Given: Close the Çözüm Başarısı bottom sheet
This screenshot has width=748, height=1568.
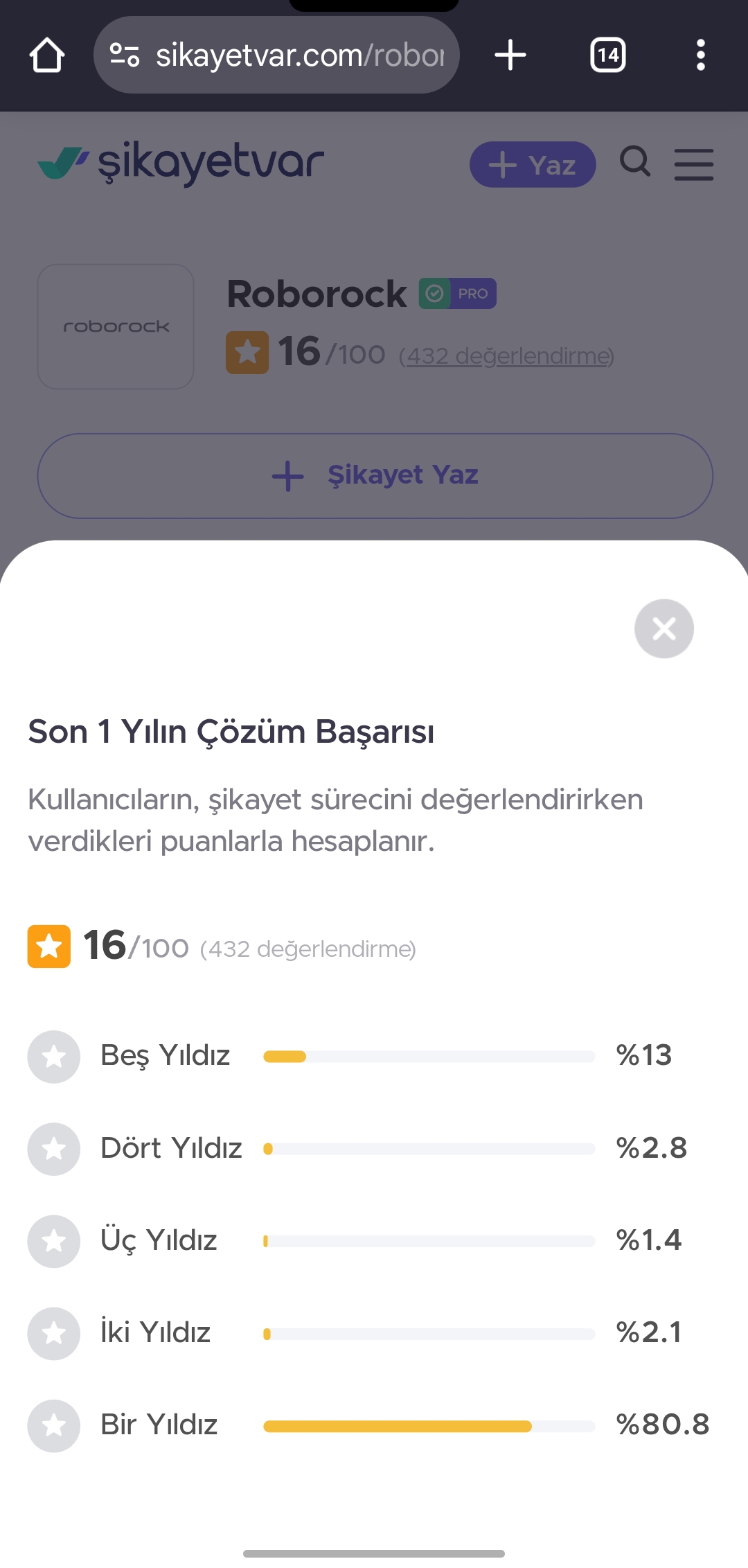Looking at the screenshot, I should [664, 628].
